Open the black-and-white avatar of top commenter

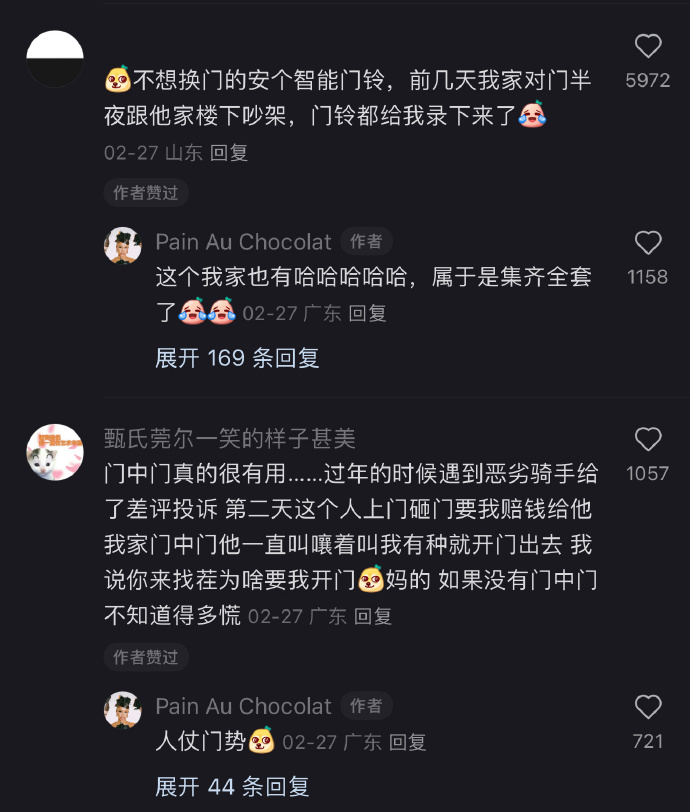point(55,58)
